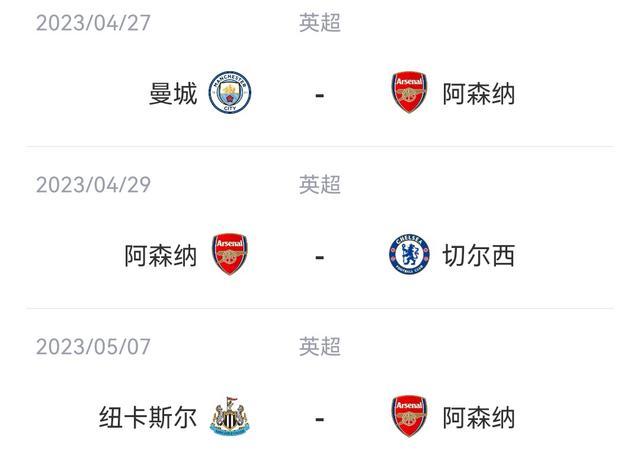View the 阿森纳 vs 切尔西 fixture details
640x455 pixels.
pos(320,255)
